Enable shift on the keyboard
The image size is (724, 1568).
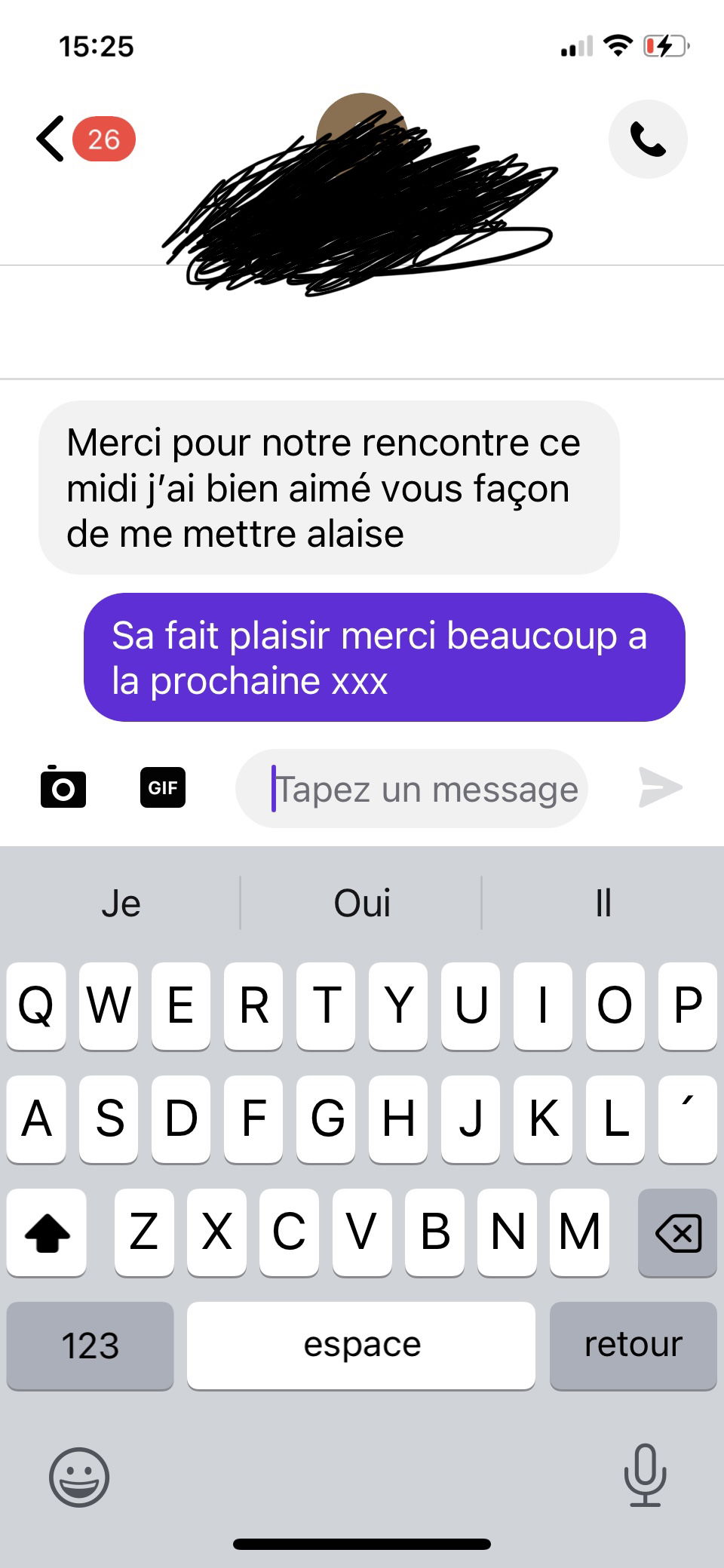(47, 1232)
